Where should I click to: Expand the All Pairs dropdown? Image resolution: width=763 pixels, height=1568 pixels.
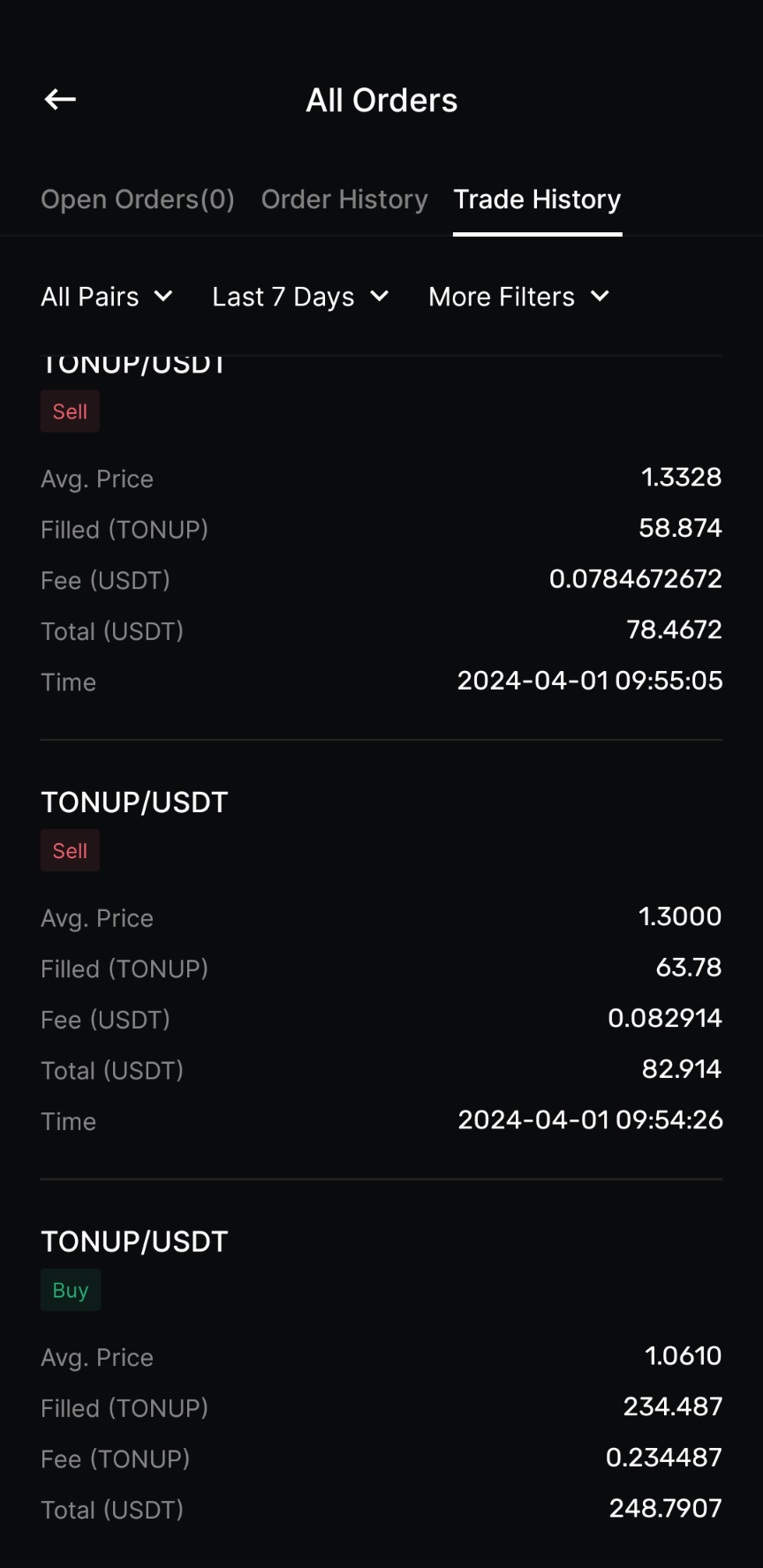coord(107,297)
